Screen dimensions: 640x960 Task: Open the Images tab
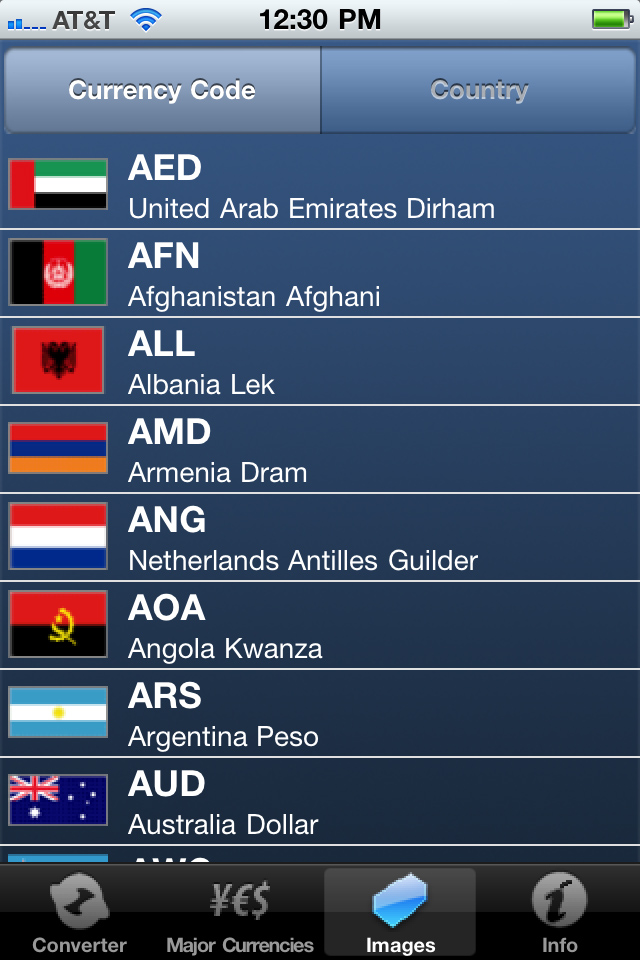(x=400, y=912)
